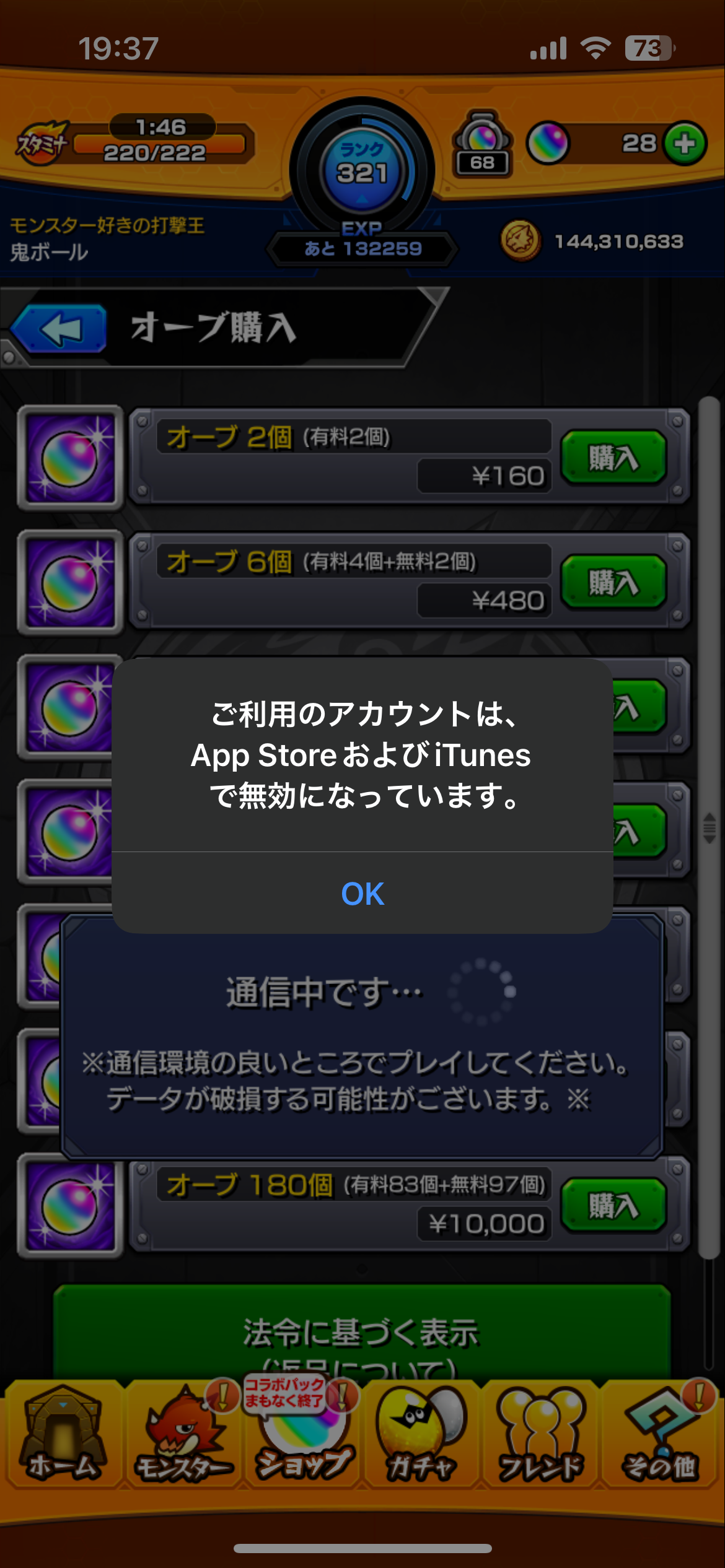This screenshot has width=725, height=1568.
Task: Select the その他 tab
Action: pyautogui.click(x=661, y=1437)
